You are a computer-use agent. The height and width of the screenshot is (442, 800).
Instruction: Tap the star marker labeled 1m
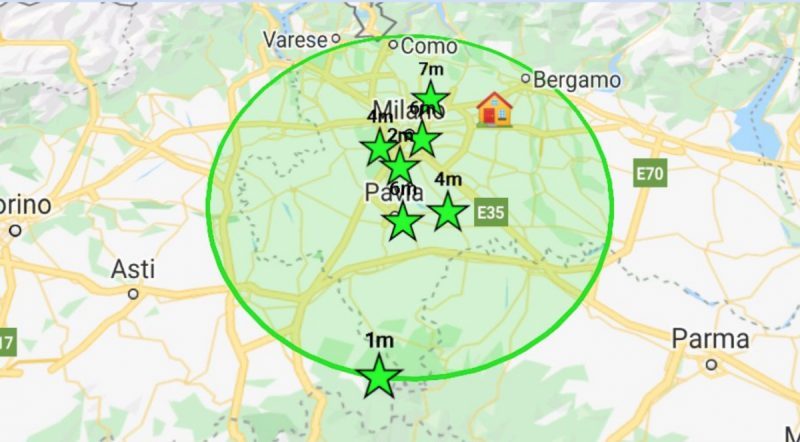(379, 379)
